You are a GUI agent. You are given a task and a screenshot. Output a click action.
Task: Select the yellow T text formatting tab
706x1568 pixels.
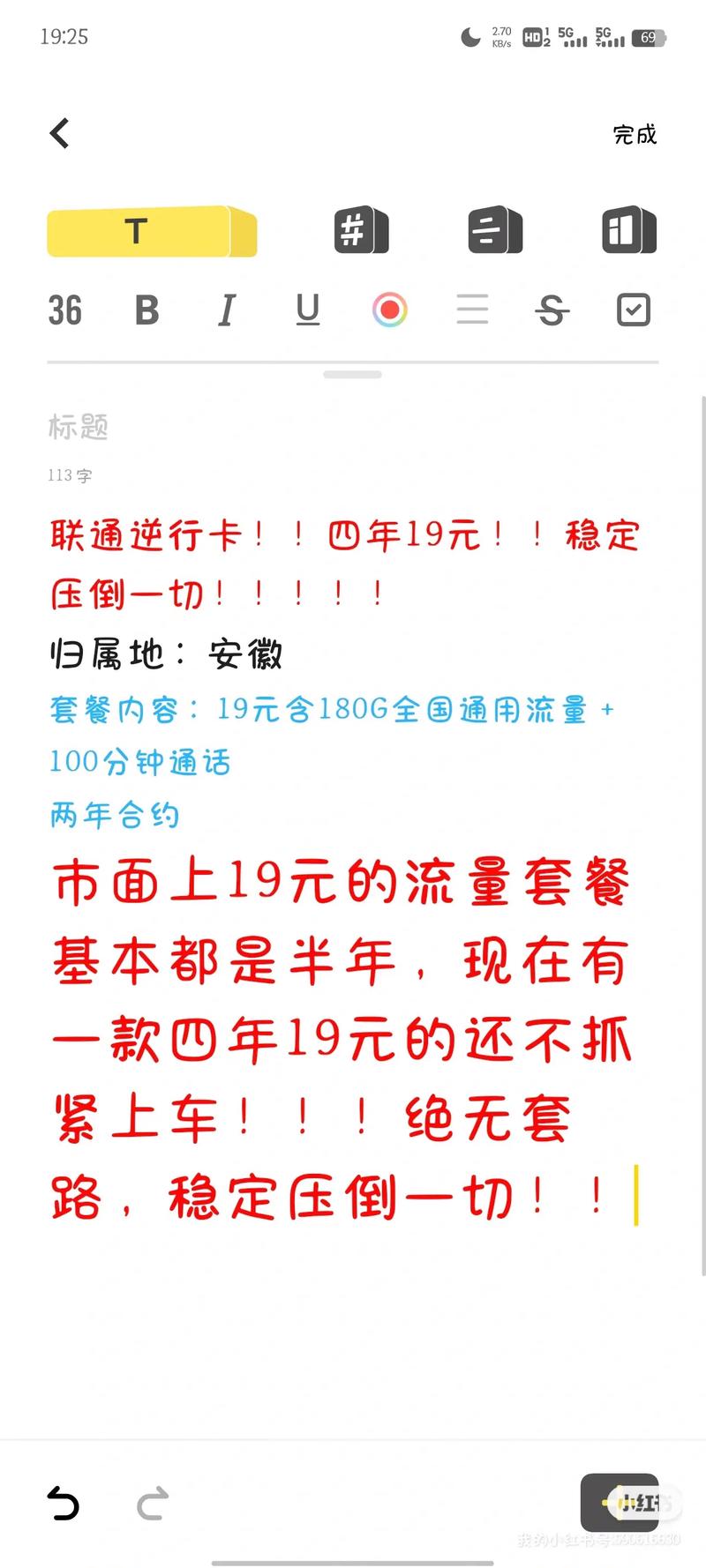[151, 232]
